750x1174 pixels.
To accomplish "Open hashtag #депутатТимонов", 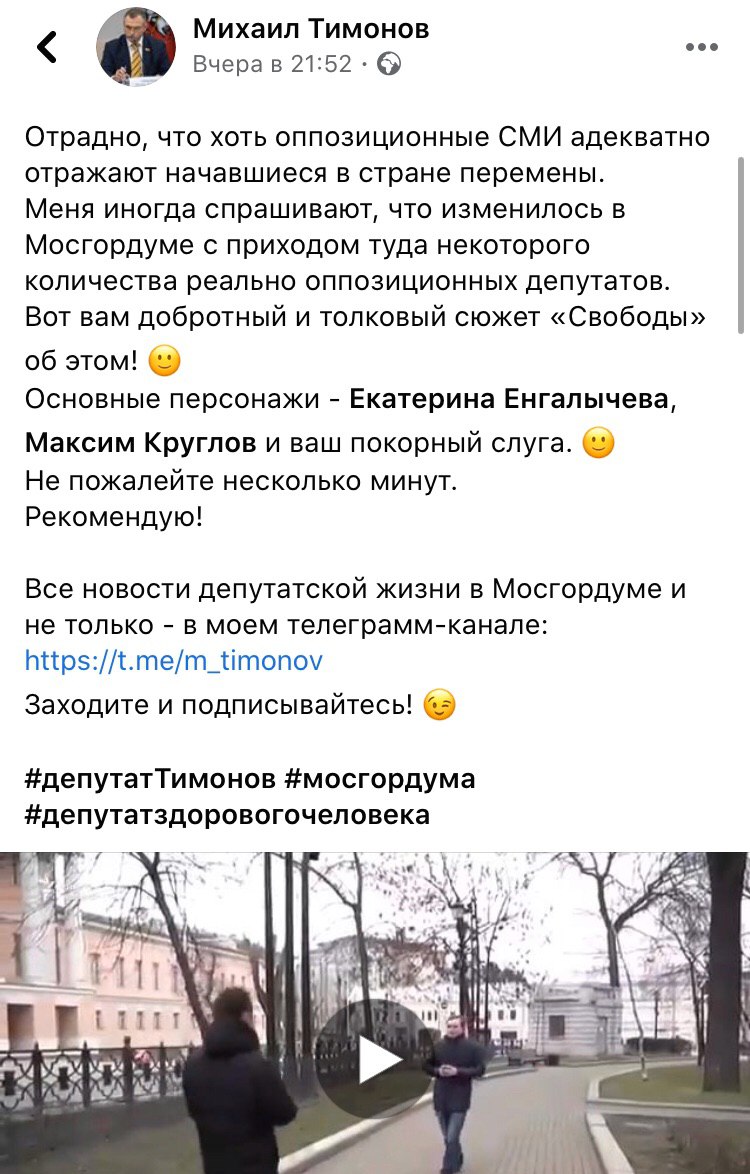I will coord(149,778).
